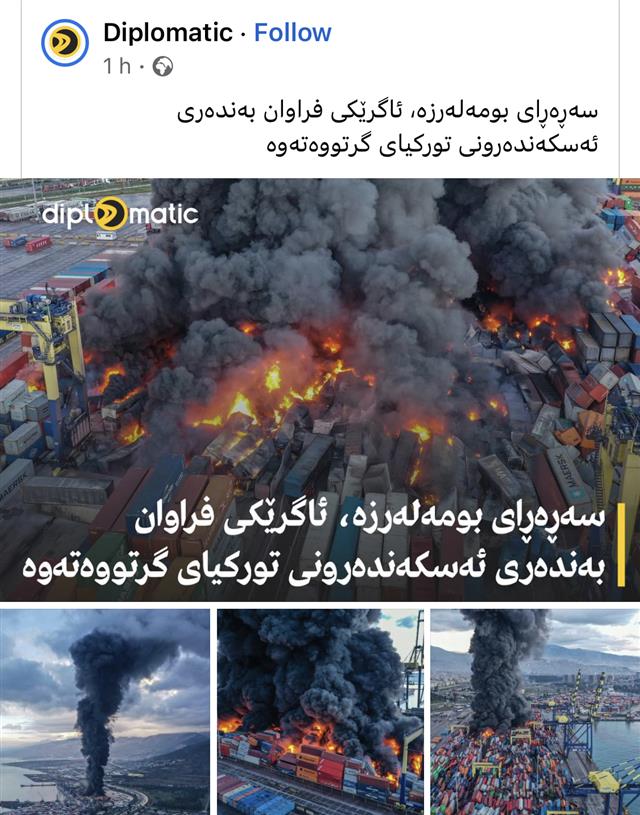
Task: View the aerial port and cranes photo
Action: click(536, 712)
